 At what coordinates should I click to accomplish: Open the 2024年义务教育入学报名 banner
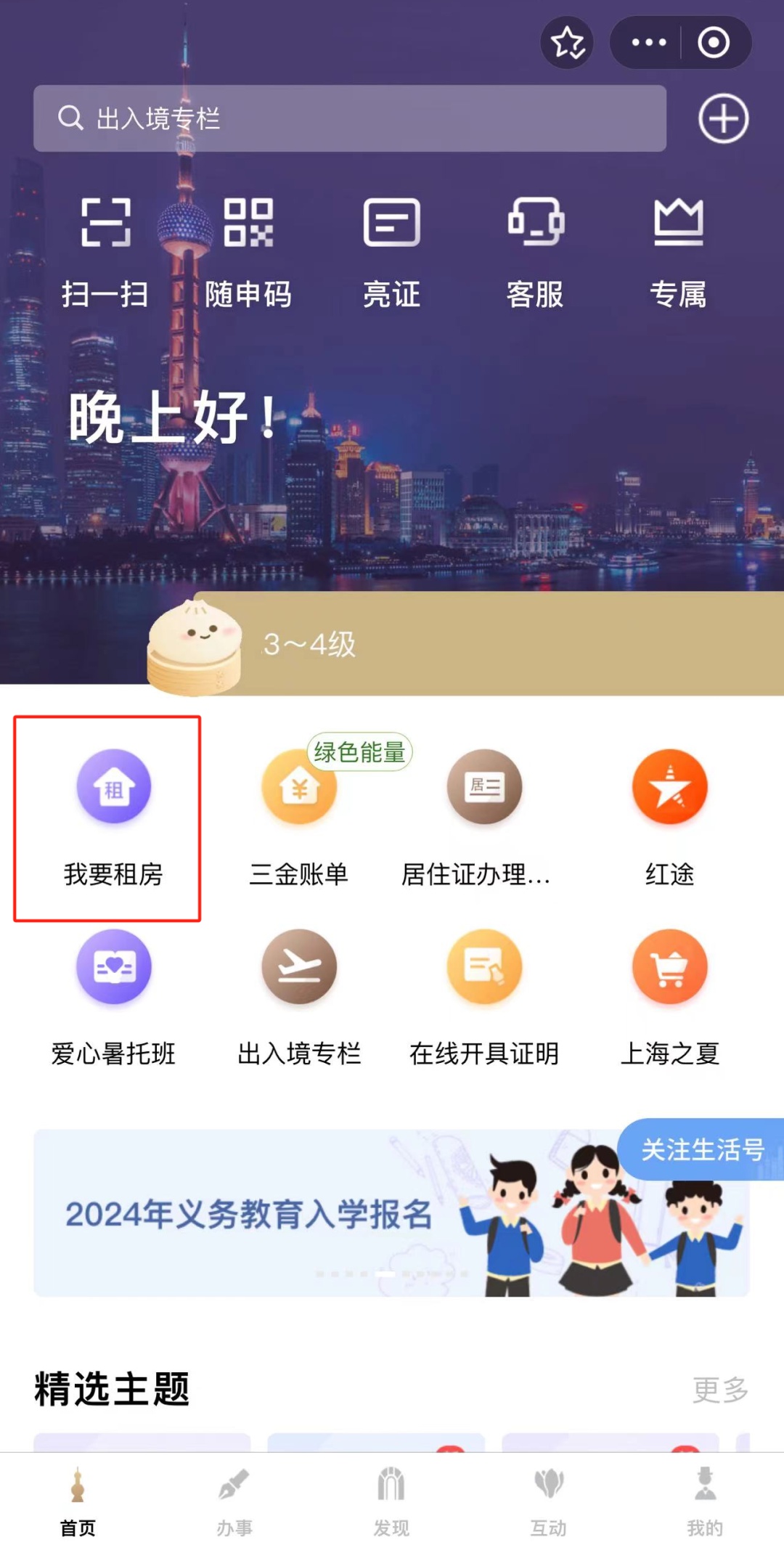point(290,1214)
